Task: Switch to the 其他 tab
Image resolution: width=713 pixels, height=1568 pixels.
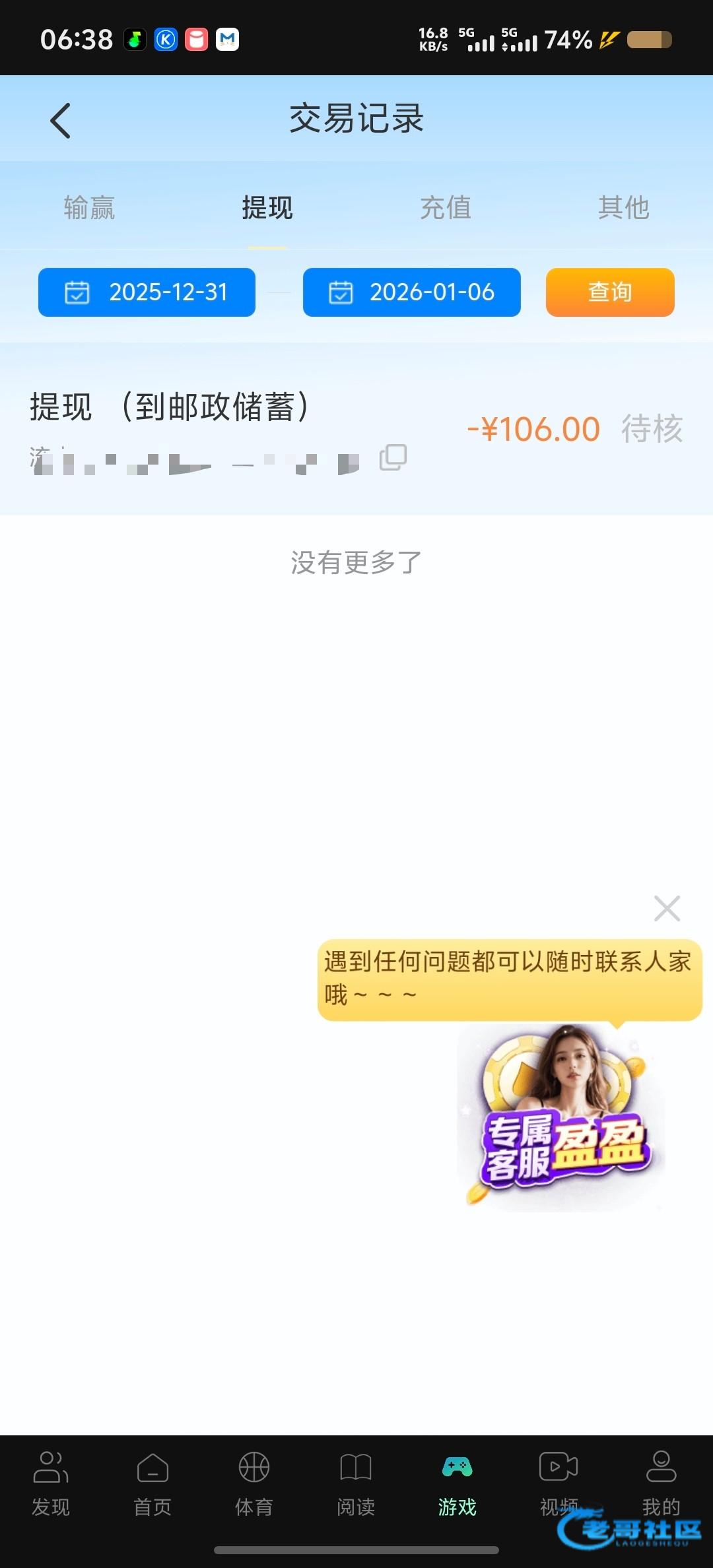Action: [623, 208]
